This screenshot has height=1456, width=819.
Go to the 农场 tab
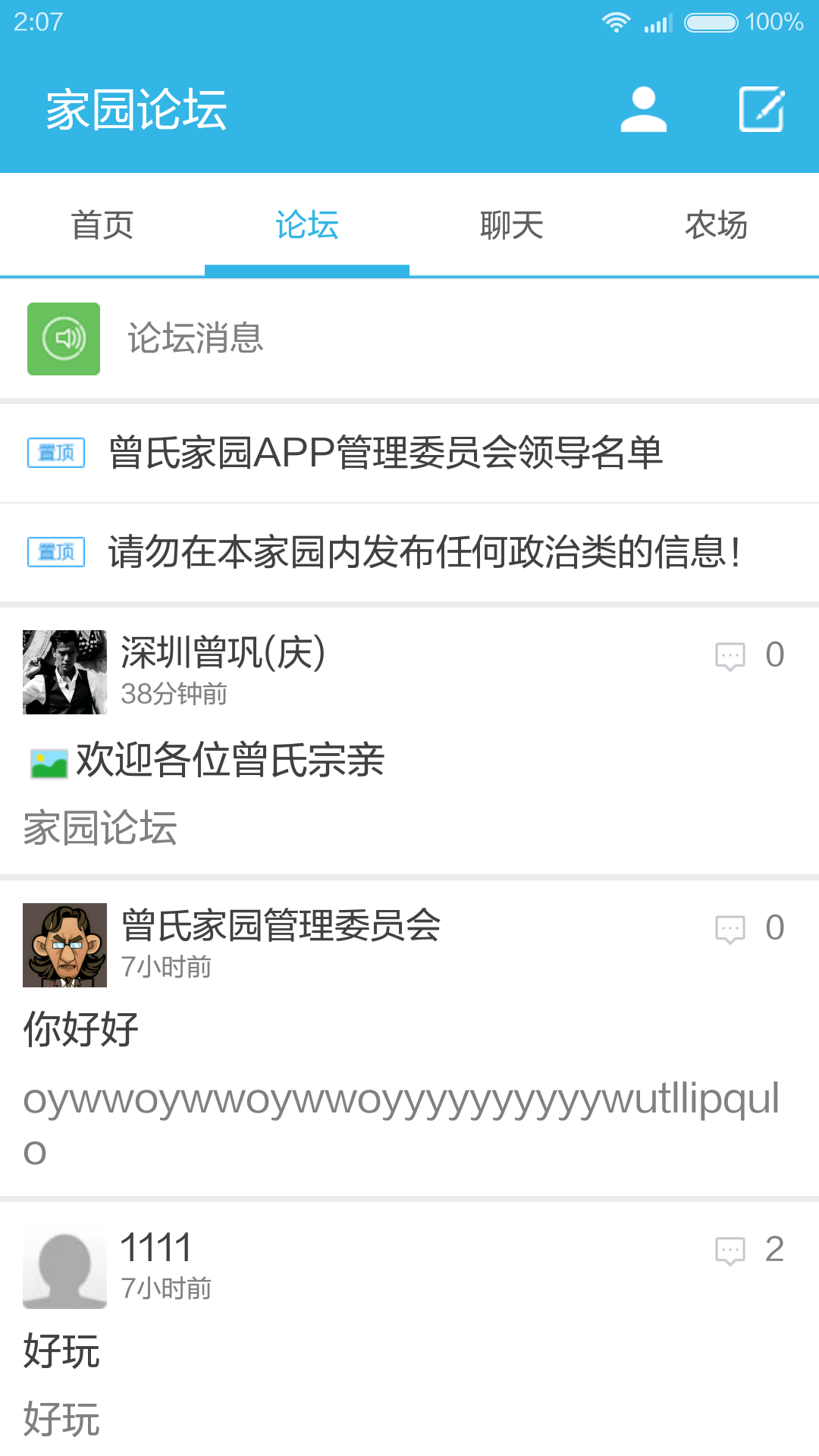click(x=717, y=225)
